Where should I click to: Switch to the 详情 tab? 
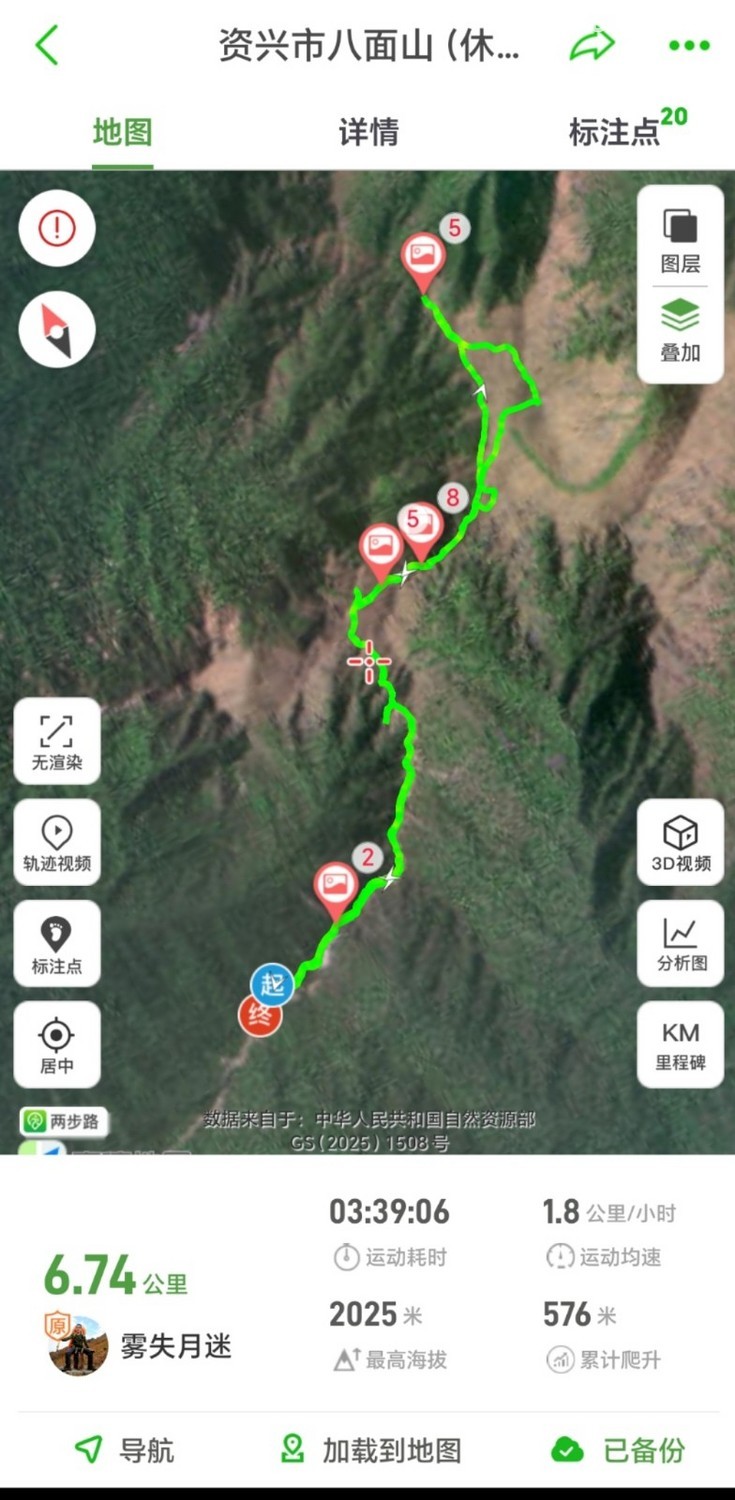[x=368, y=132]
